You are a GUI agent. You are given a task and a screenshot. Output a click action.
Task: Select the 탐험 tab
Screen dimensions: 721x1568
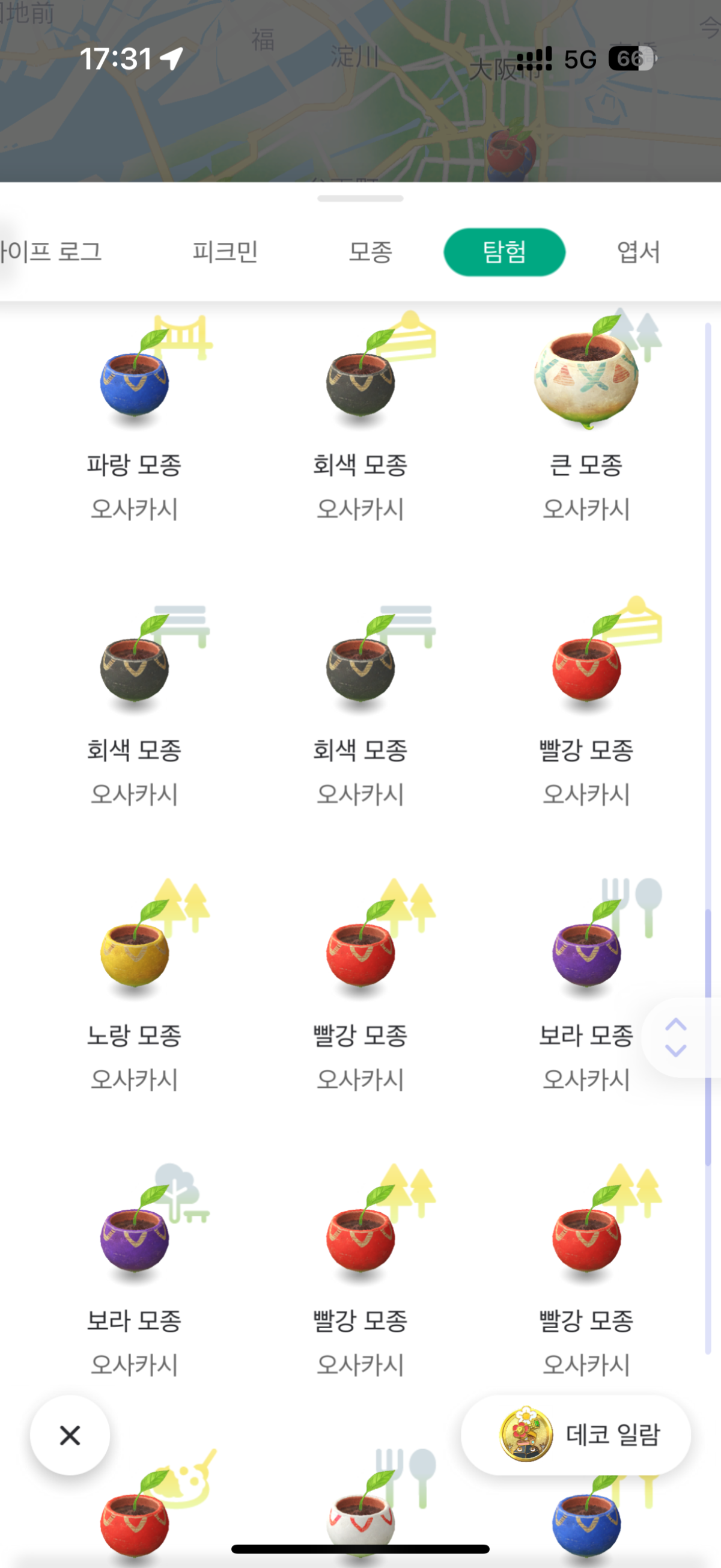click(504, 252)
